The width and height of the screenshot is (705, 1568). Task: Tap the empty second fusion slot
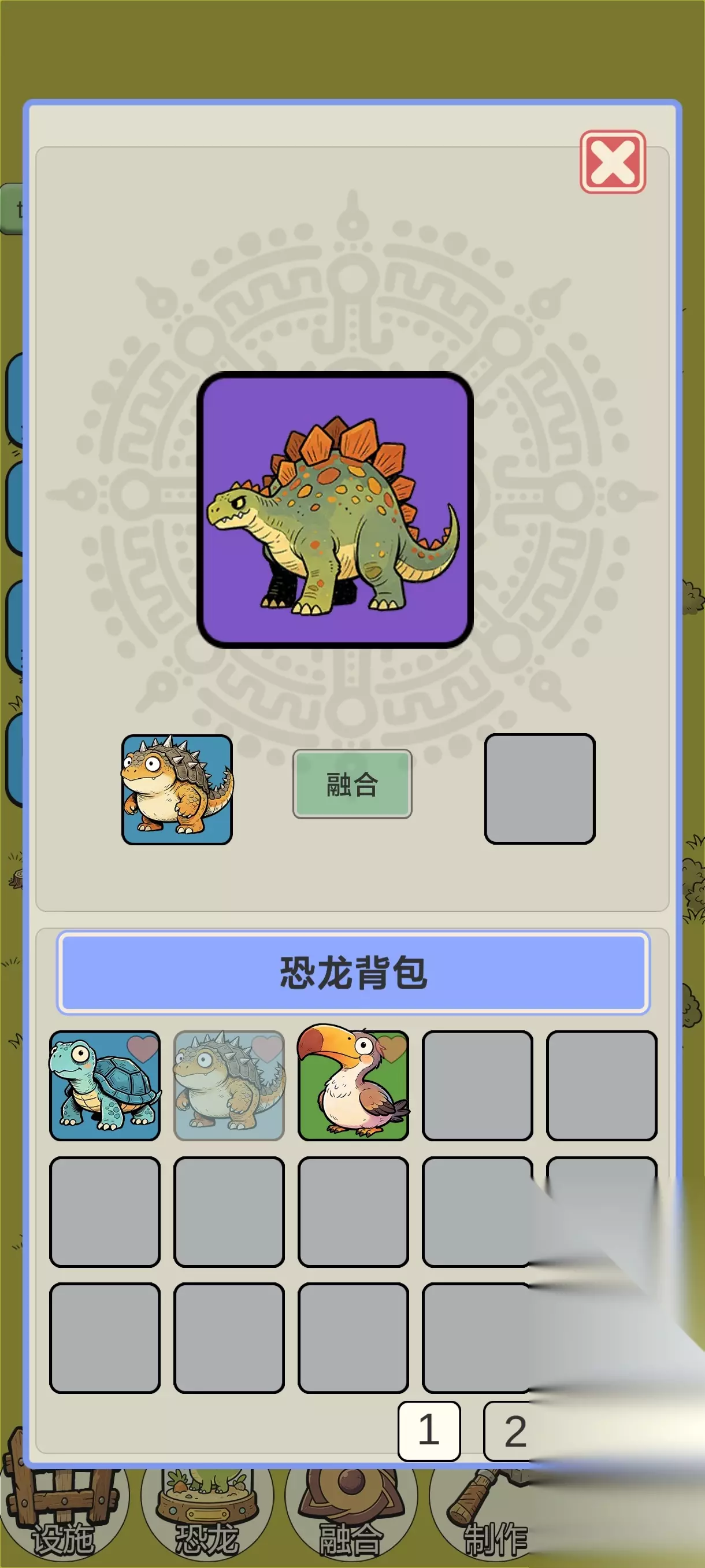coord(540,789)
